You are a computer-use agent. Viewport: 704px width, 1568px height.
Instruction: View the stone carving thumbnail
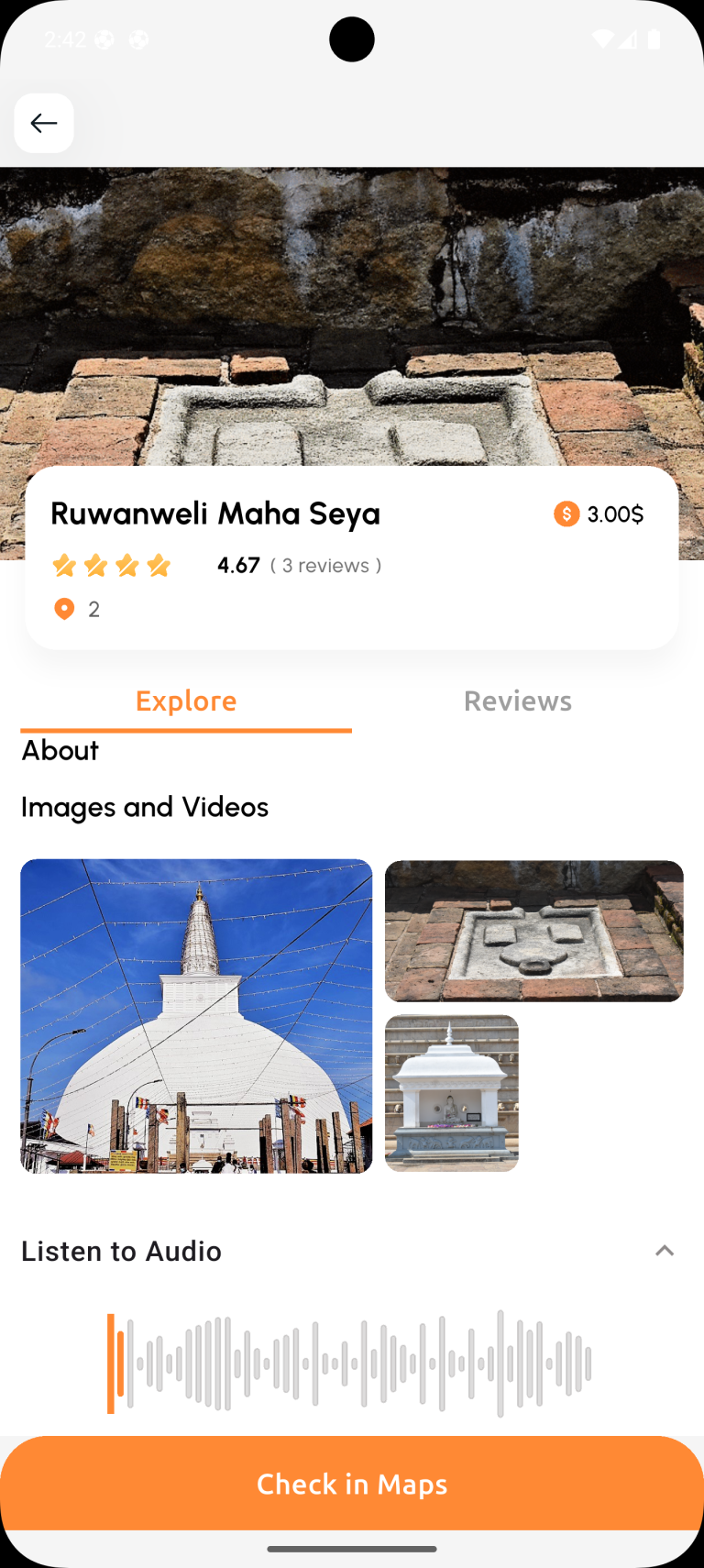pos(533,932)
